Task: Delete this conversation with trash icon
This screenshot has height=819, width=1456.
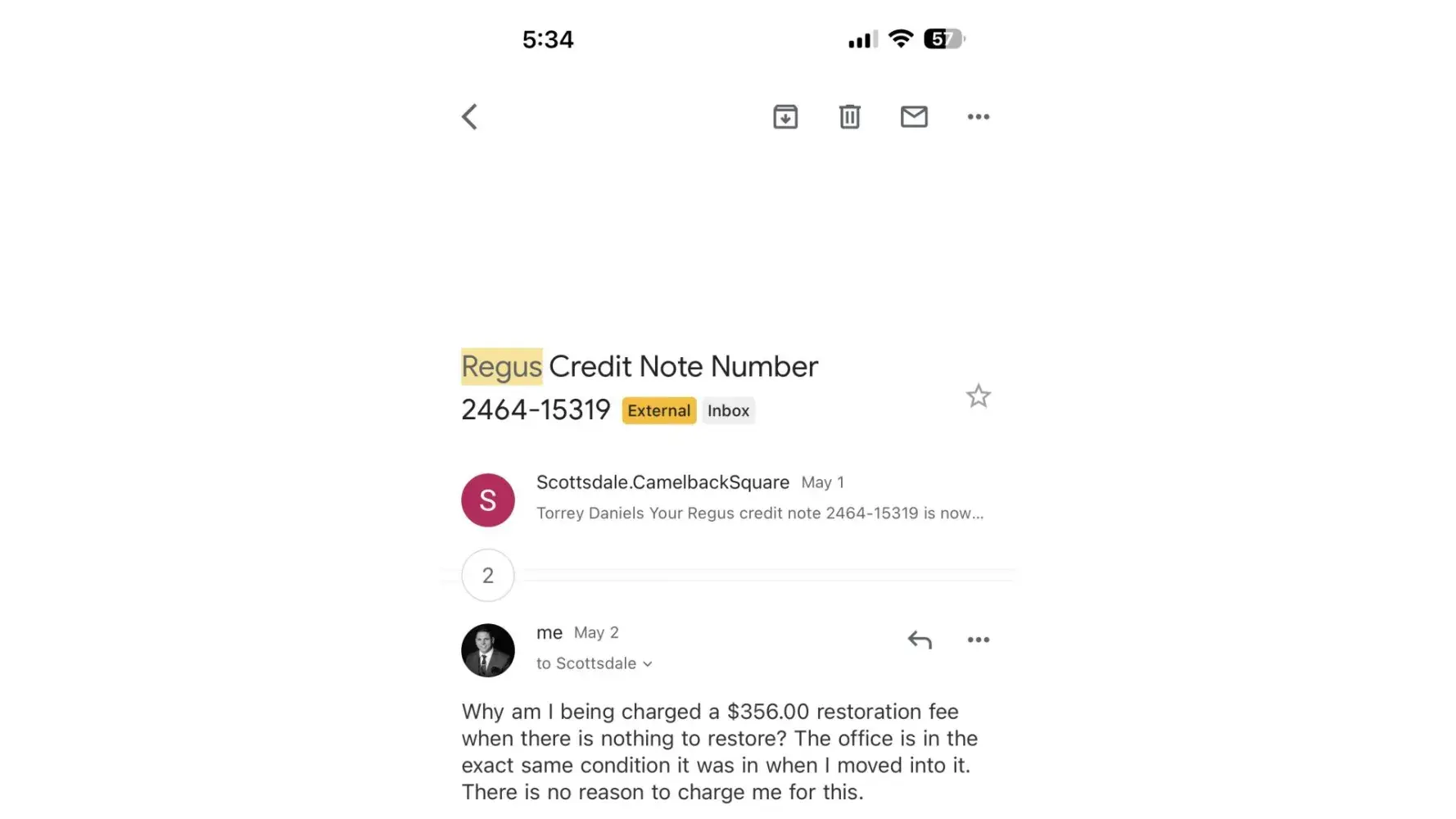Action: point(849,117)
